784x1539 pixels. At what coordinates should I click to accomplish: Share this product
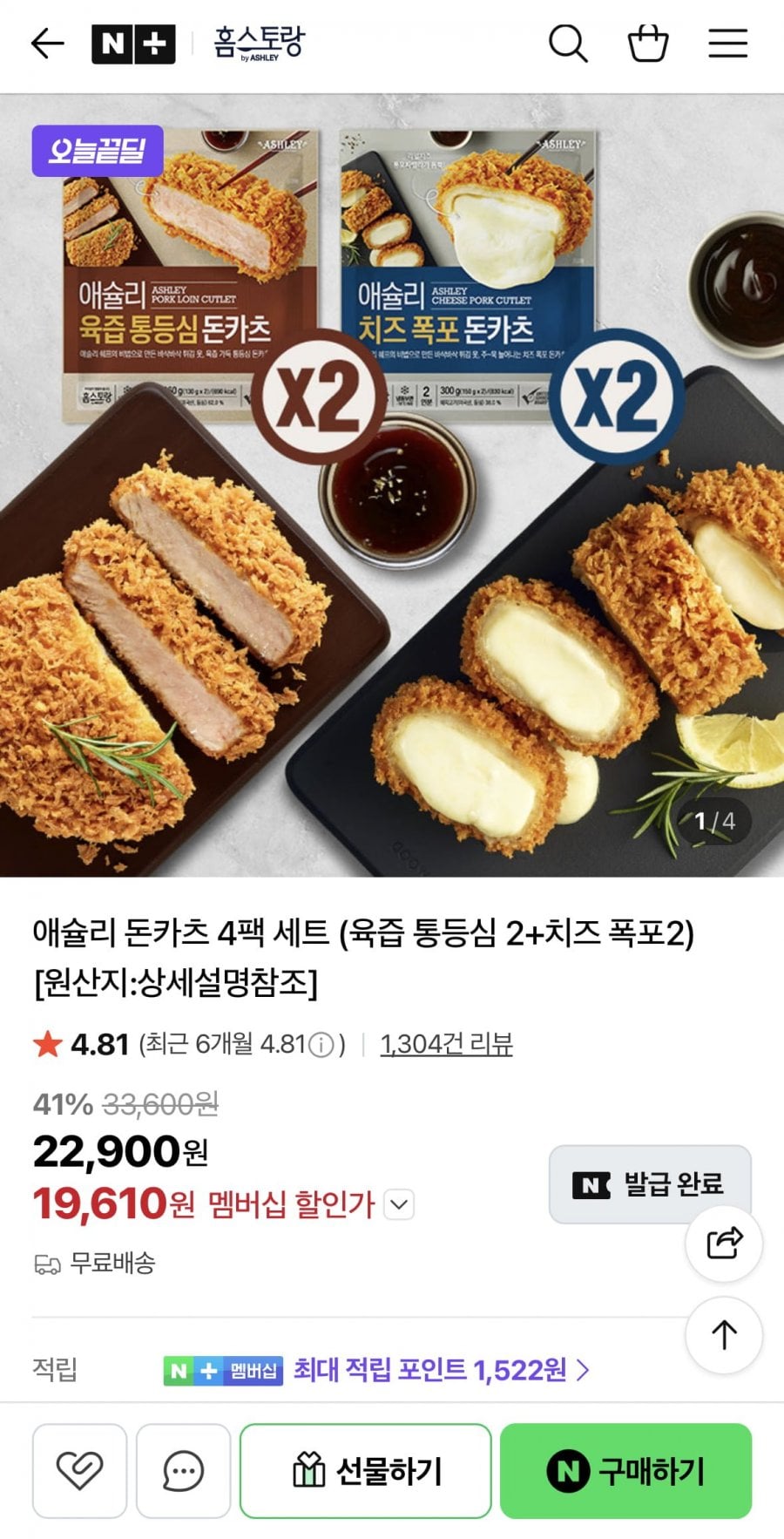click(724, 1243)
